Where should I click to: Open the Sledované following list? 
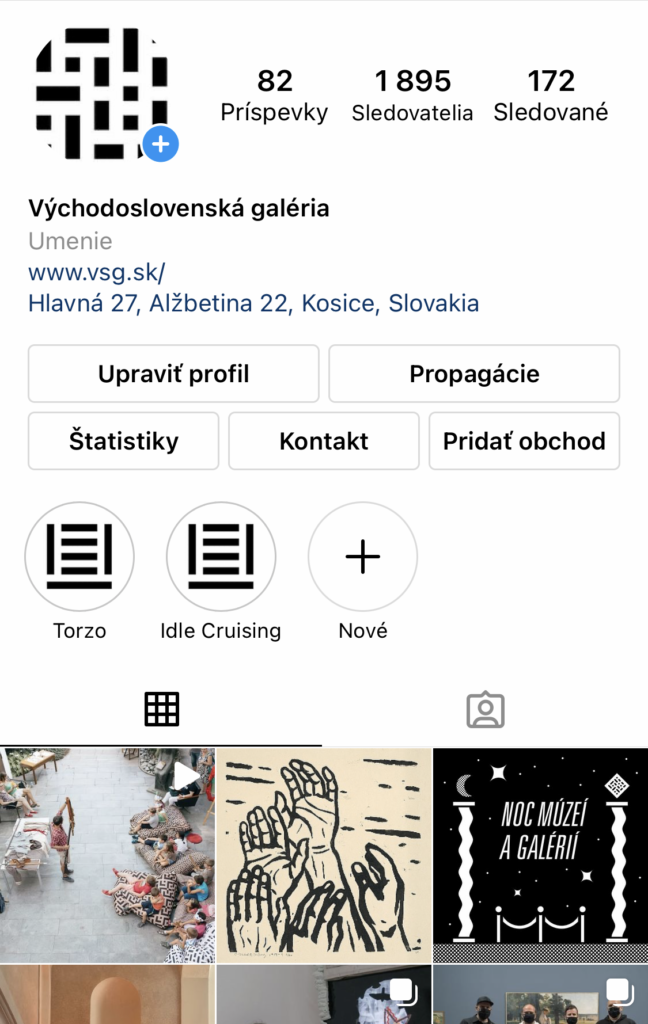[x=550, y=95]
